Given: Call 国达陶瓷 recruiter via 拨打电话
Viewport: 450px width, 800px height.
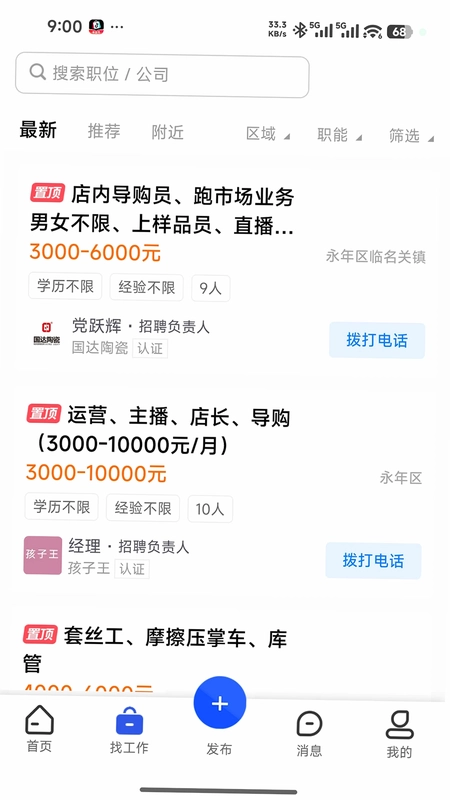Looking at the screenshot, I should pos(377,340).
